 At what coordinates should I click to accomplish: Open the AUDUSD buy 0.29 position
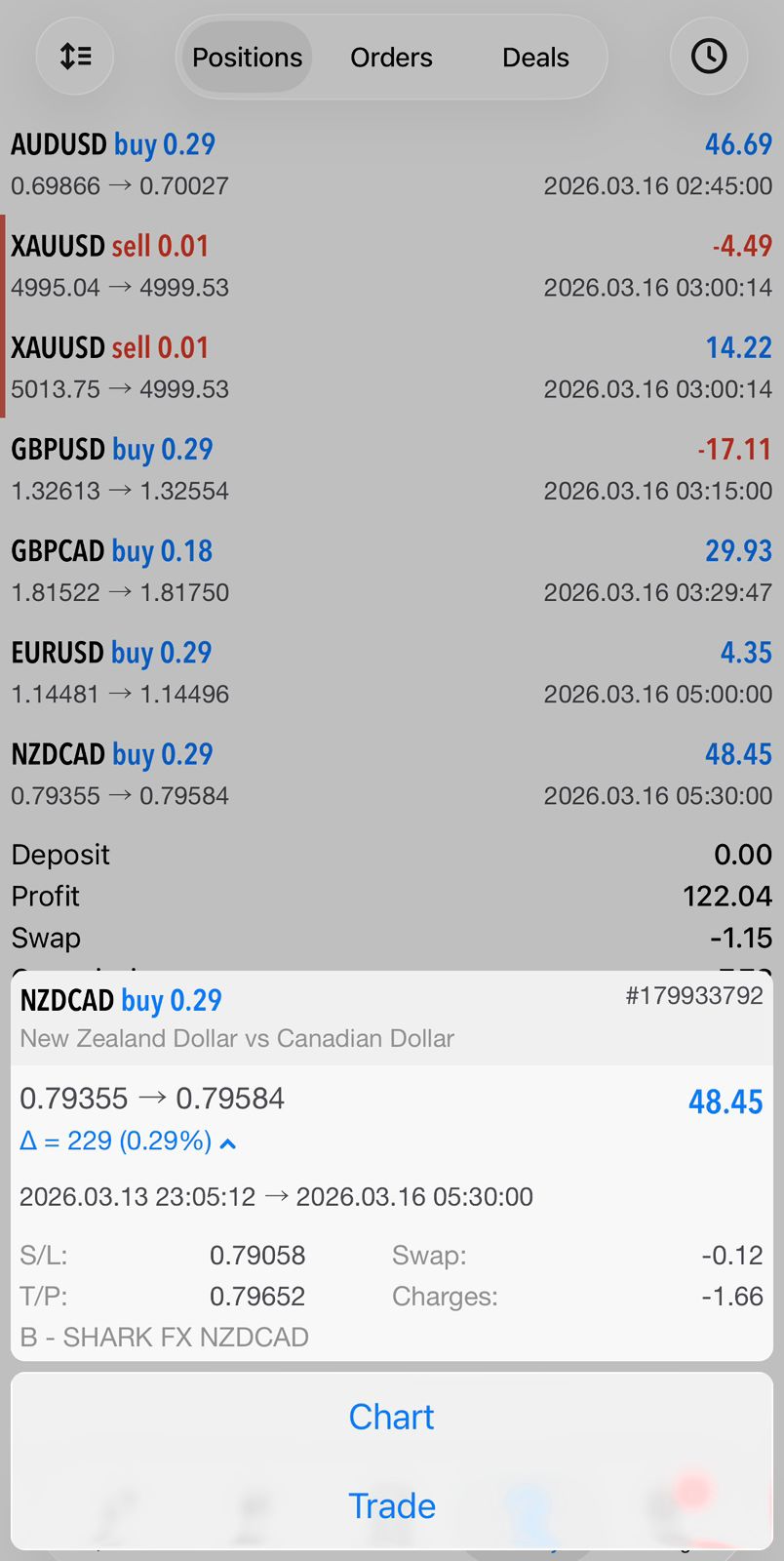point(390,164)
